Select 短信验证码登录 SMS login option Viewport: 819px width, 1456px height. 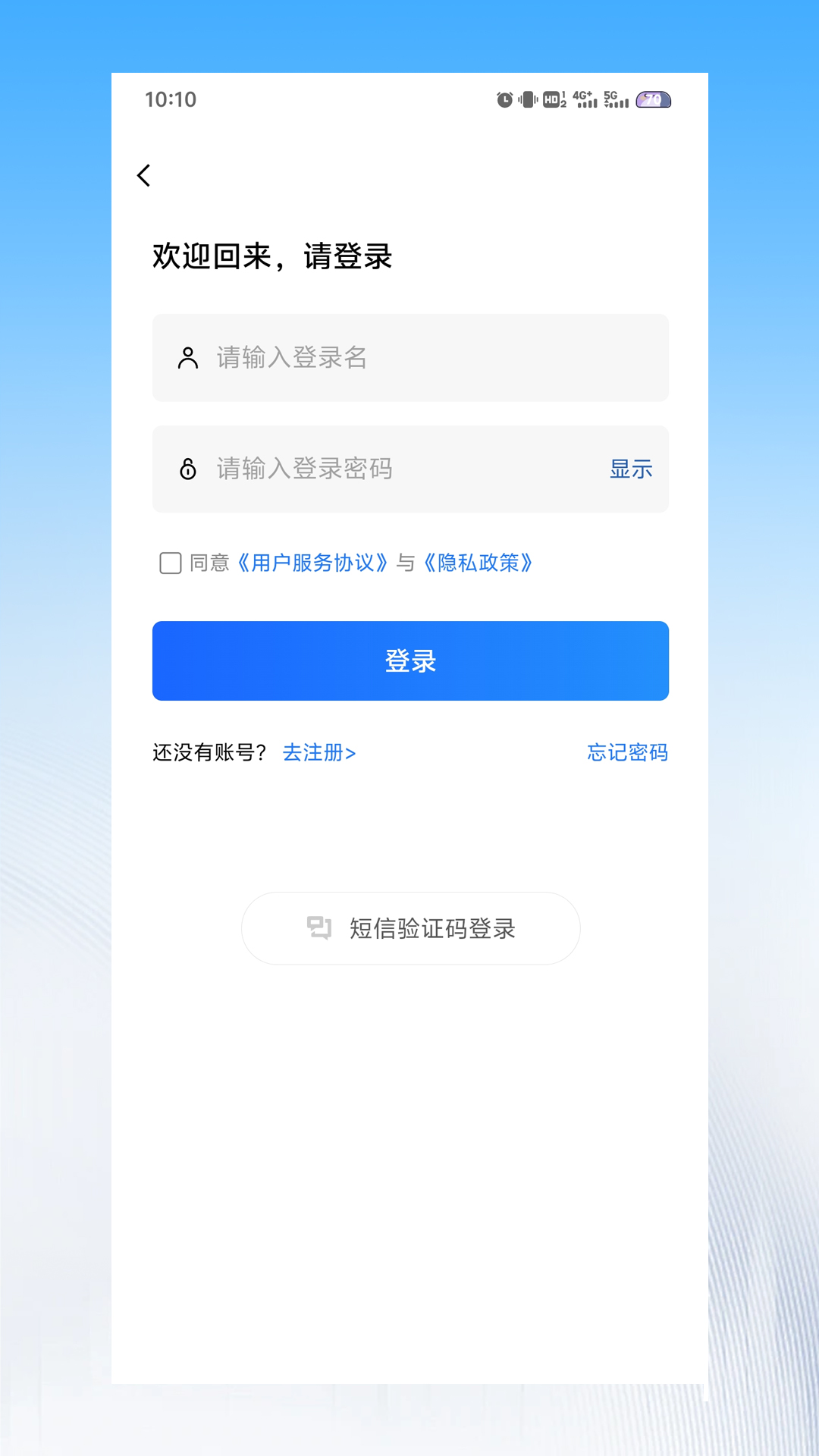(x=409, y=927)
